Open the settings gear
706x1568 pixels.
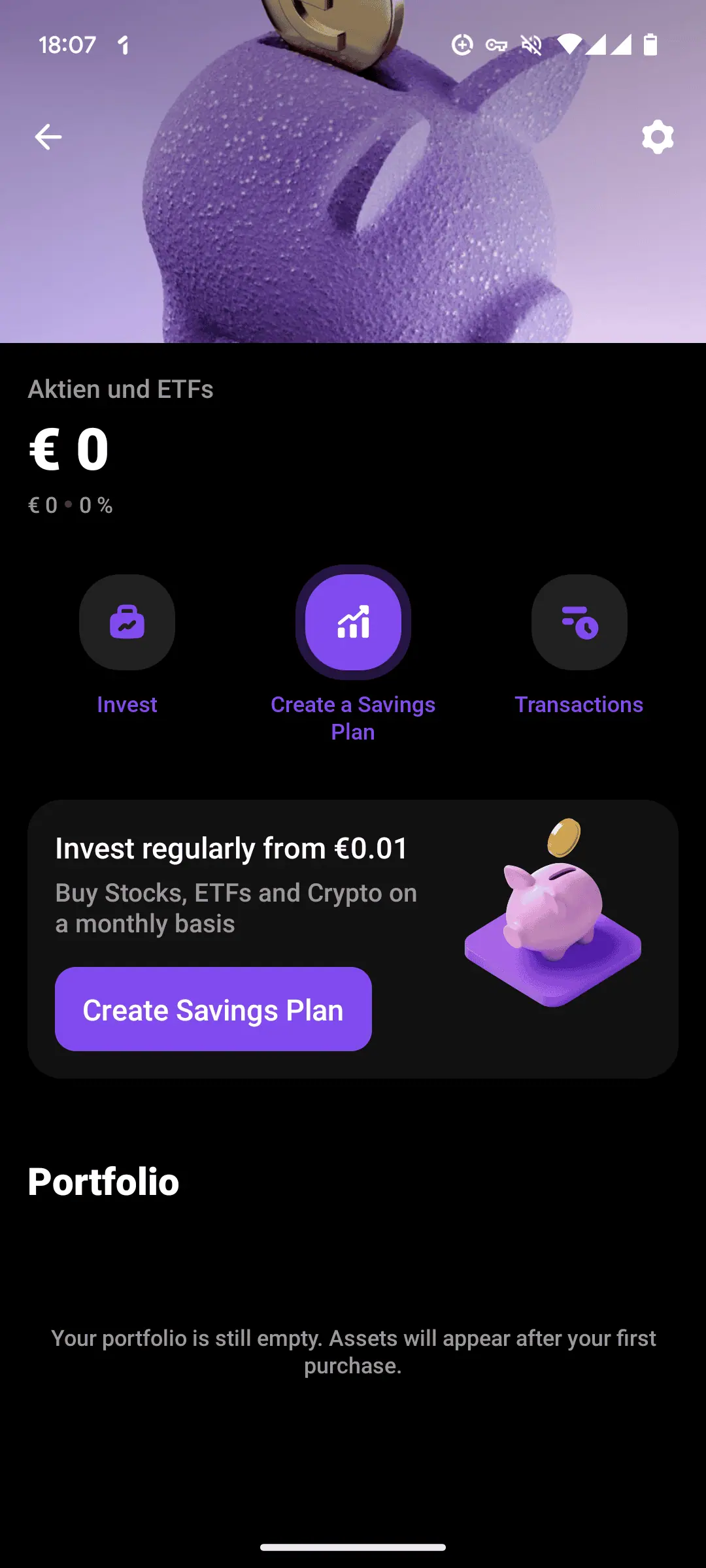pos(658,137)
